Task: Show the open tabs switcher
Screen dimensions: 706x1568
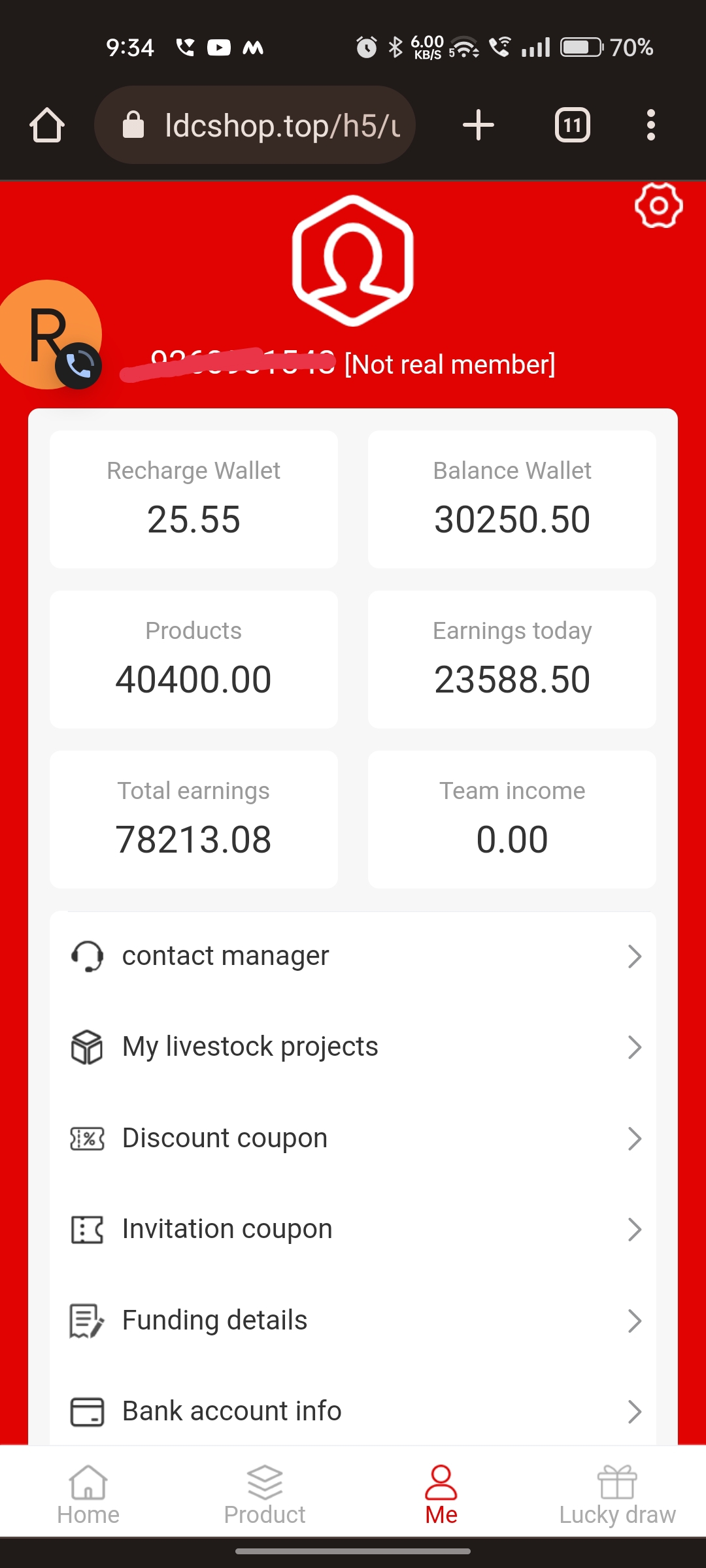Action: click(572, 125)
